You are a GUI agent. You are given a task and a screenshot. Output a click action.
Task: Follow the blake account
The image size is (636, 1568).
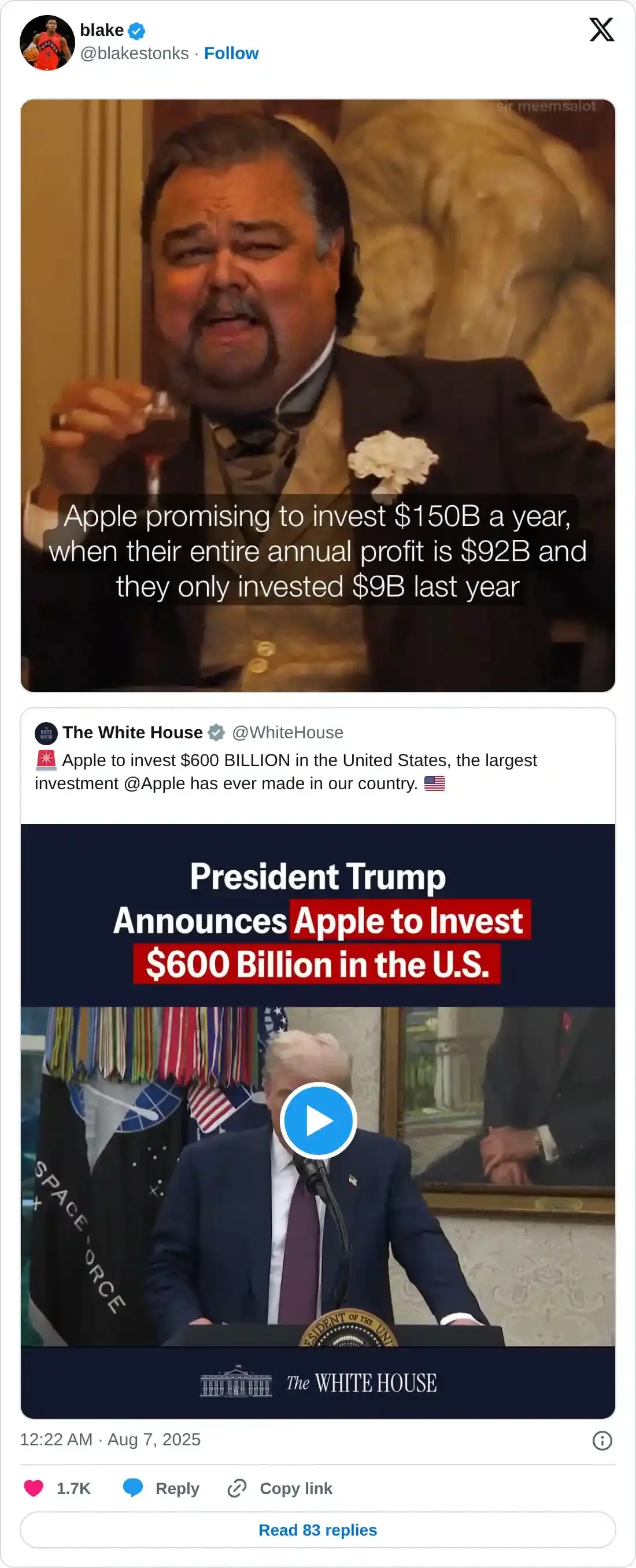pos(231,54)
